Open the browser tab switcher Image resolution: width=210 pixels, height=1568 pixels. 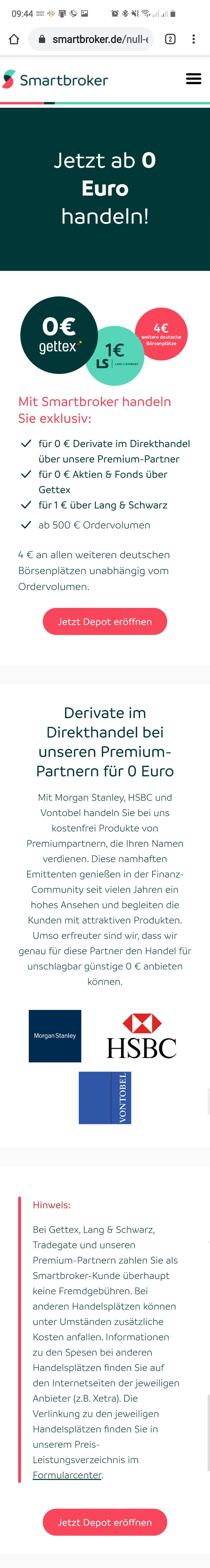[170, 39]
